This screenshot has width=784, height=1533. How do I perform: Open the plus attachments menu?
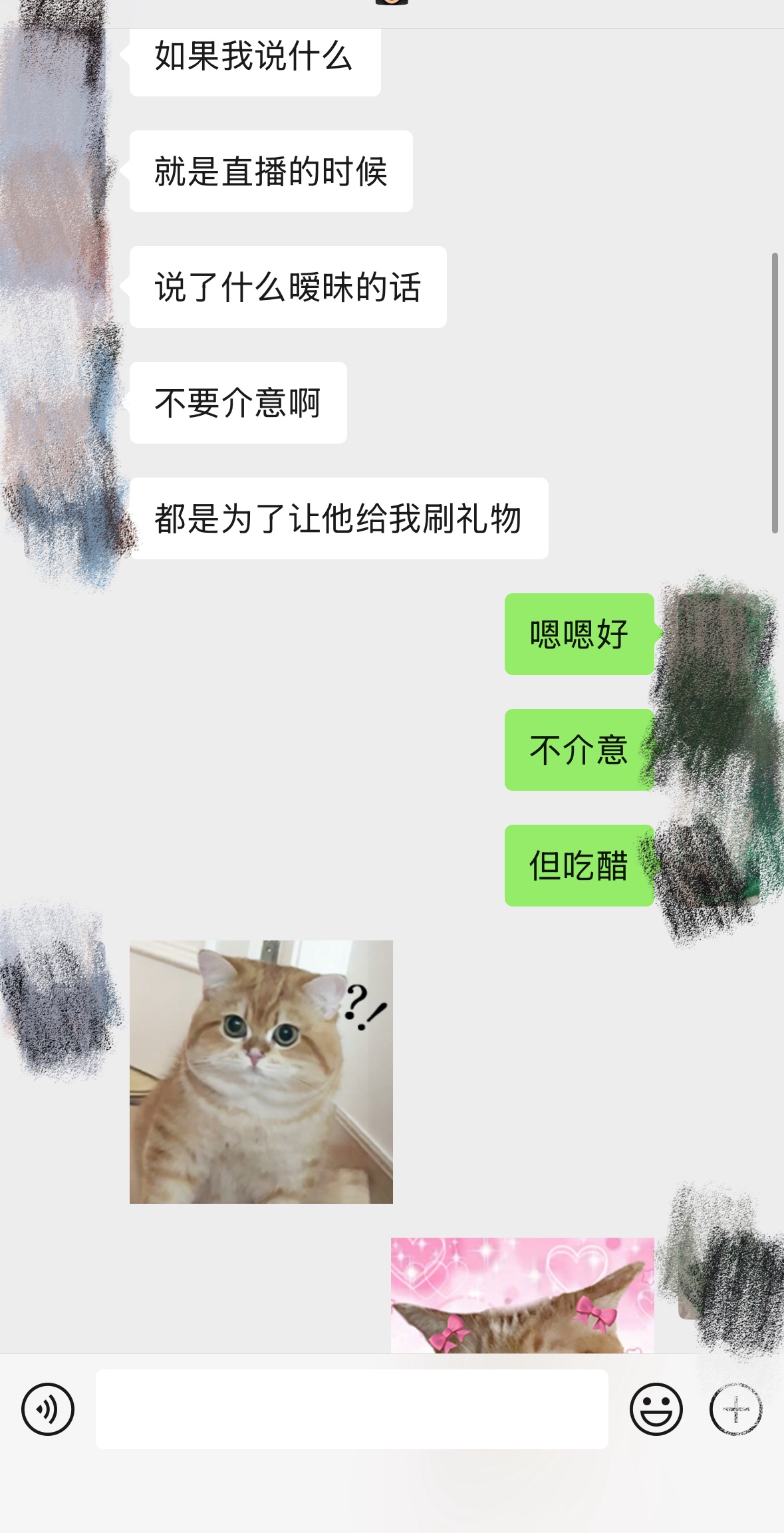pos(735,1409)
